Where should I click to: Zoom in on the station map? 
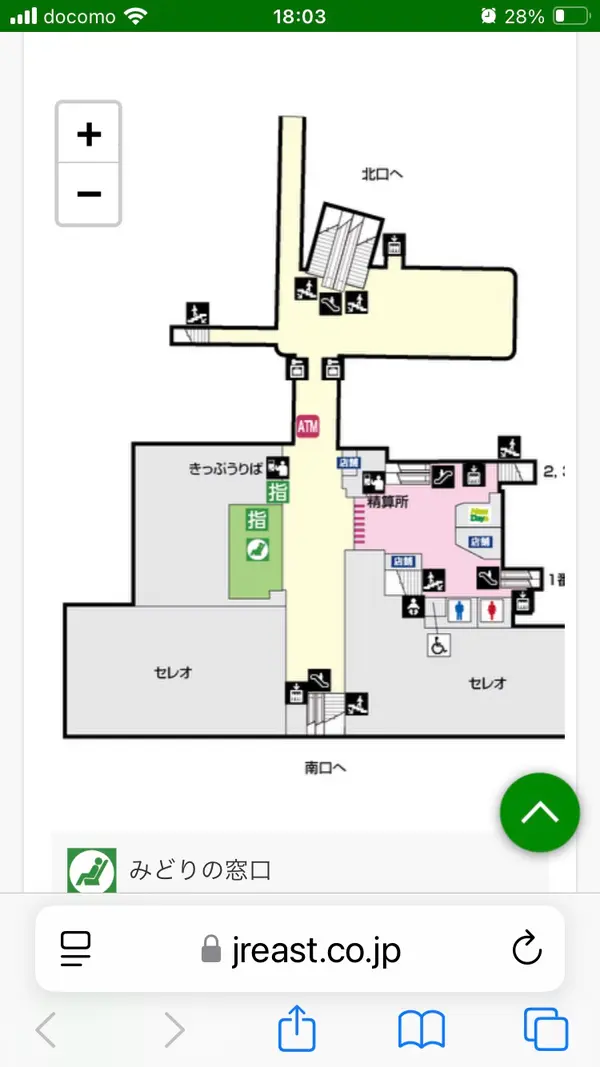(89, 134)
